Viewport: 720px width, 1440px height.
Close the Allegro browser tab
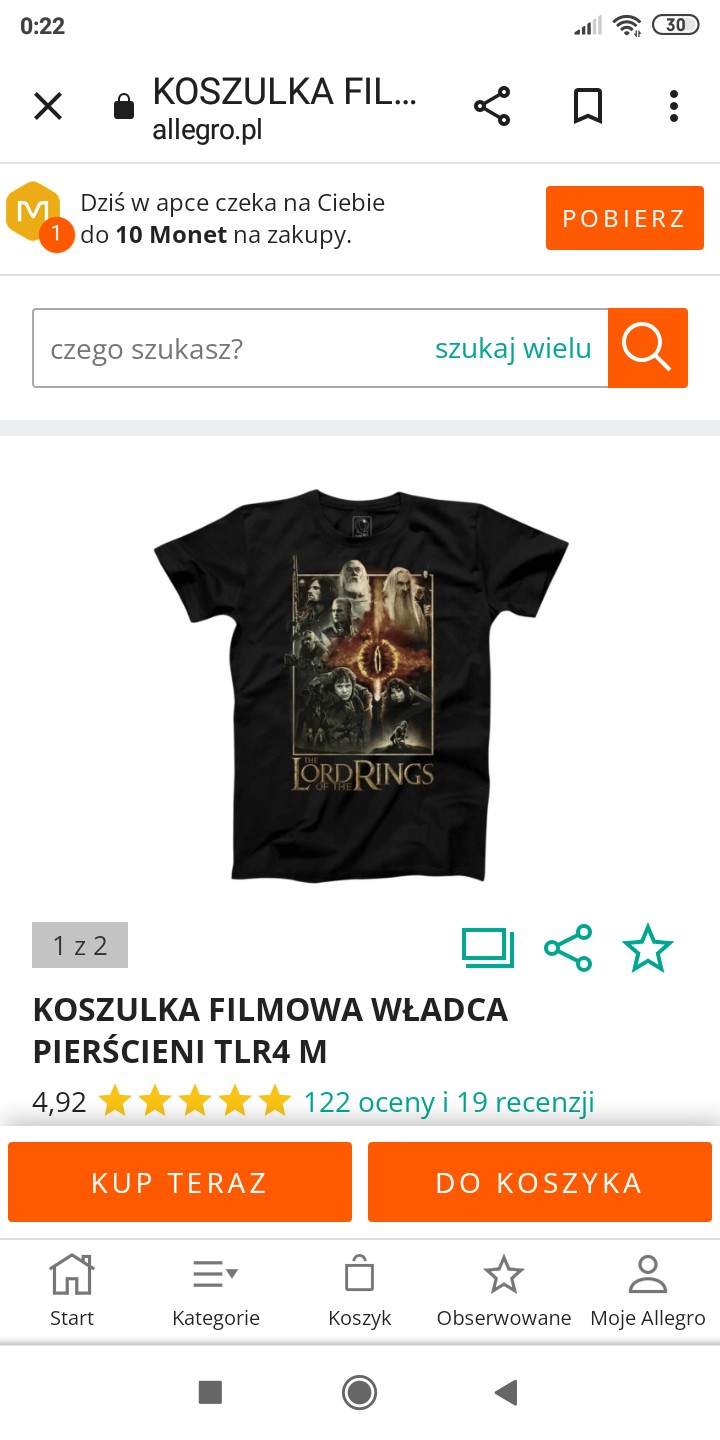tap(48, 106)
